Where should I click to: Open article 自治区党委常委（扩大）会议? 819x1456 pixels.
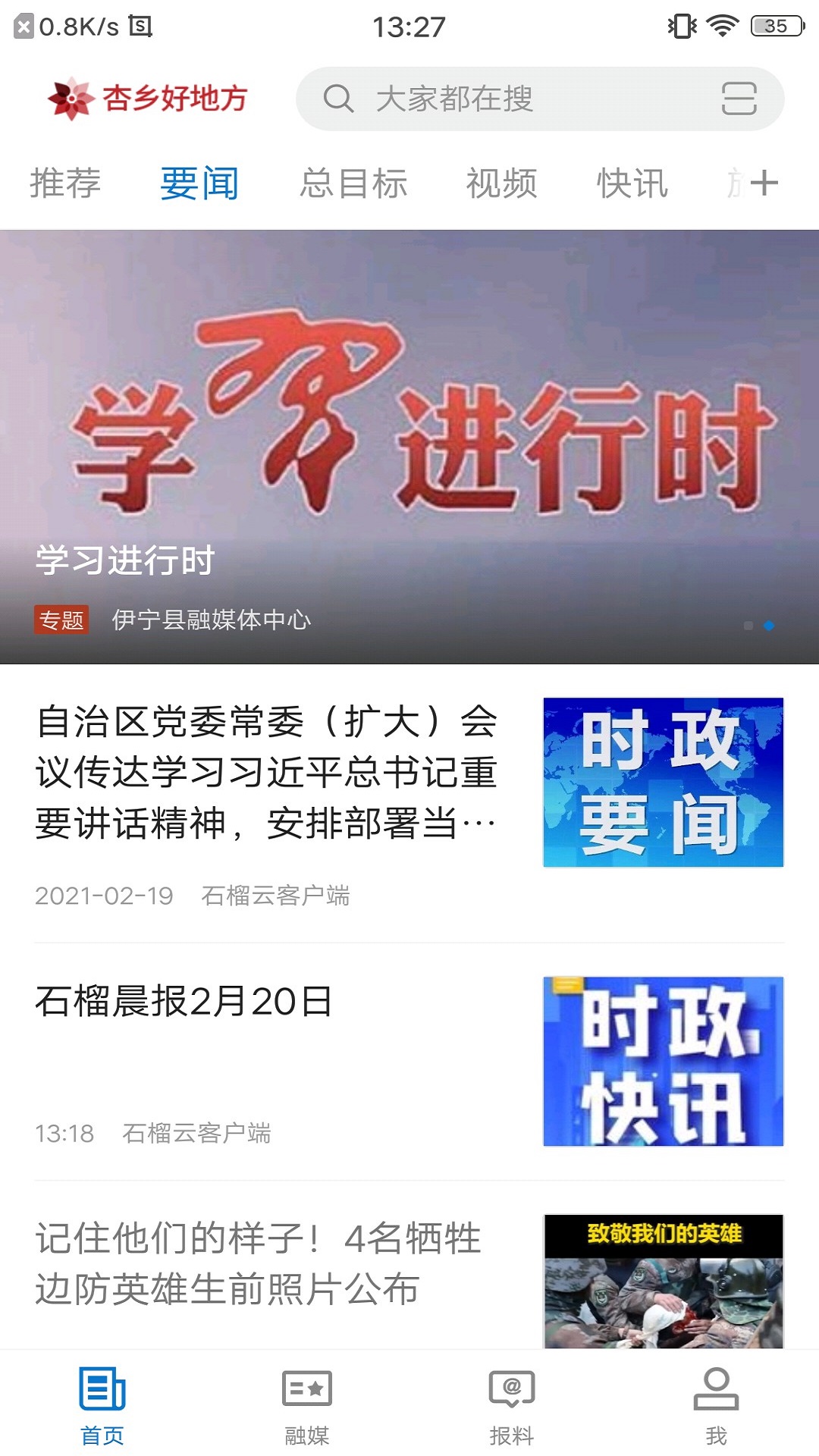409,804
